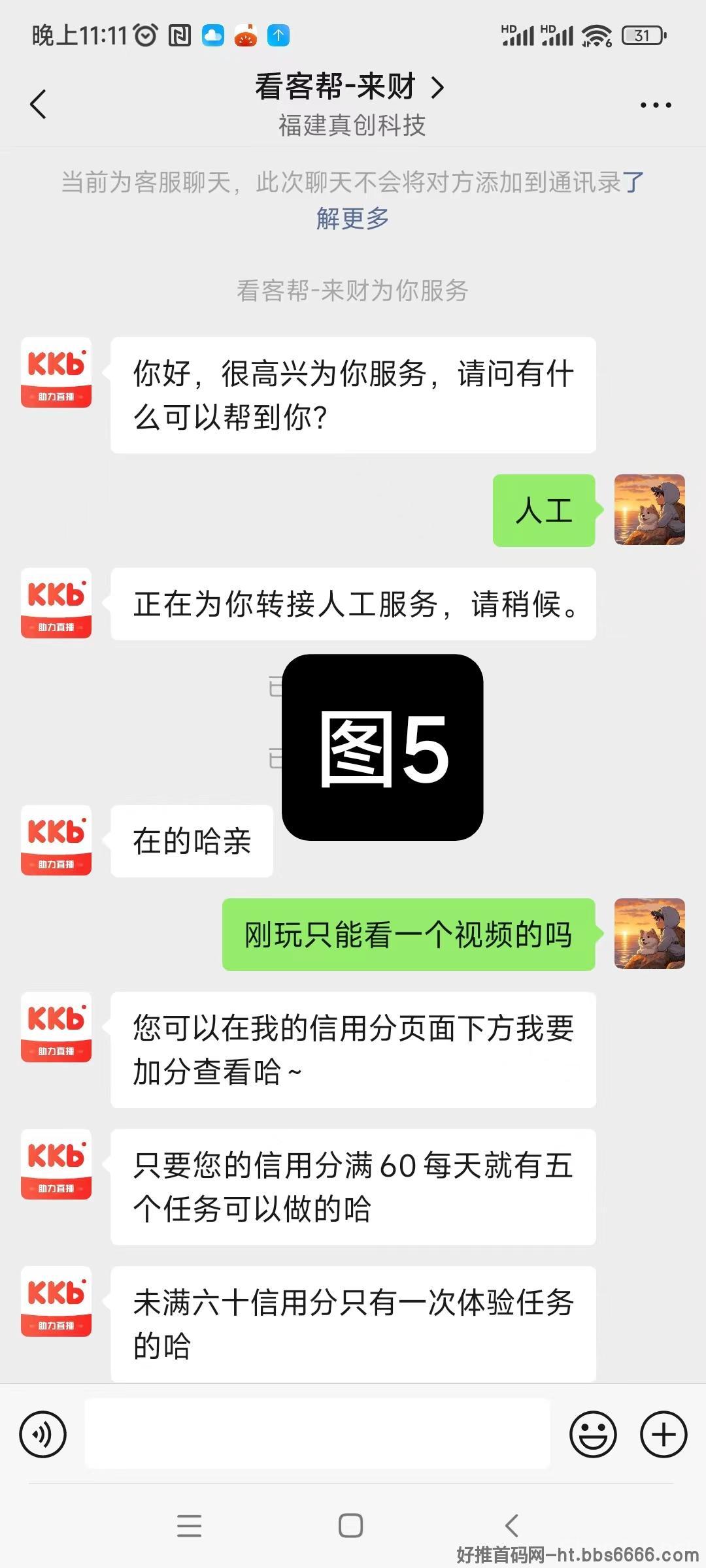The height and width of the screenshot is (1568, 706).
Task: Focus the message text field
Action: [x=317, y=1433]
